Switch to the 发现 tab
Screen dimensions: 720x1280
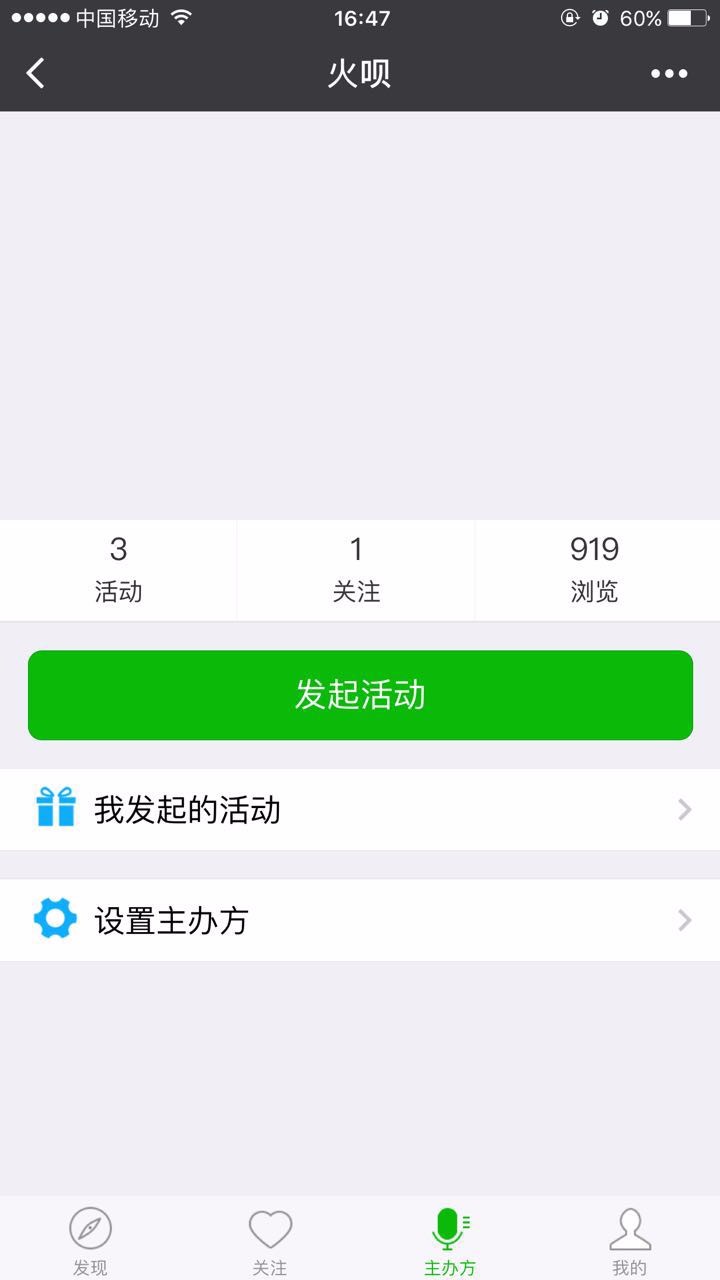coord(90,1240)
